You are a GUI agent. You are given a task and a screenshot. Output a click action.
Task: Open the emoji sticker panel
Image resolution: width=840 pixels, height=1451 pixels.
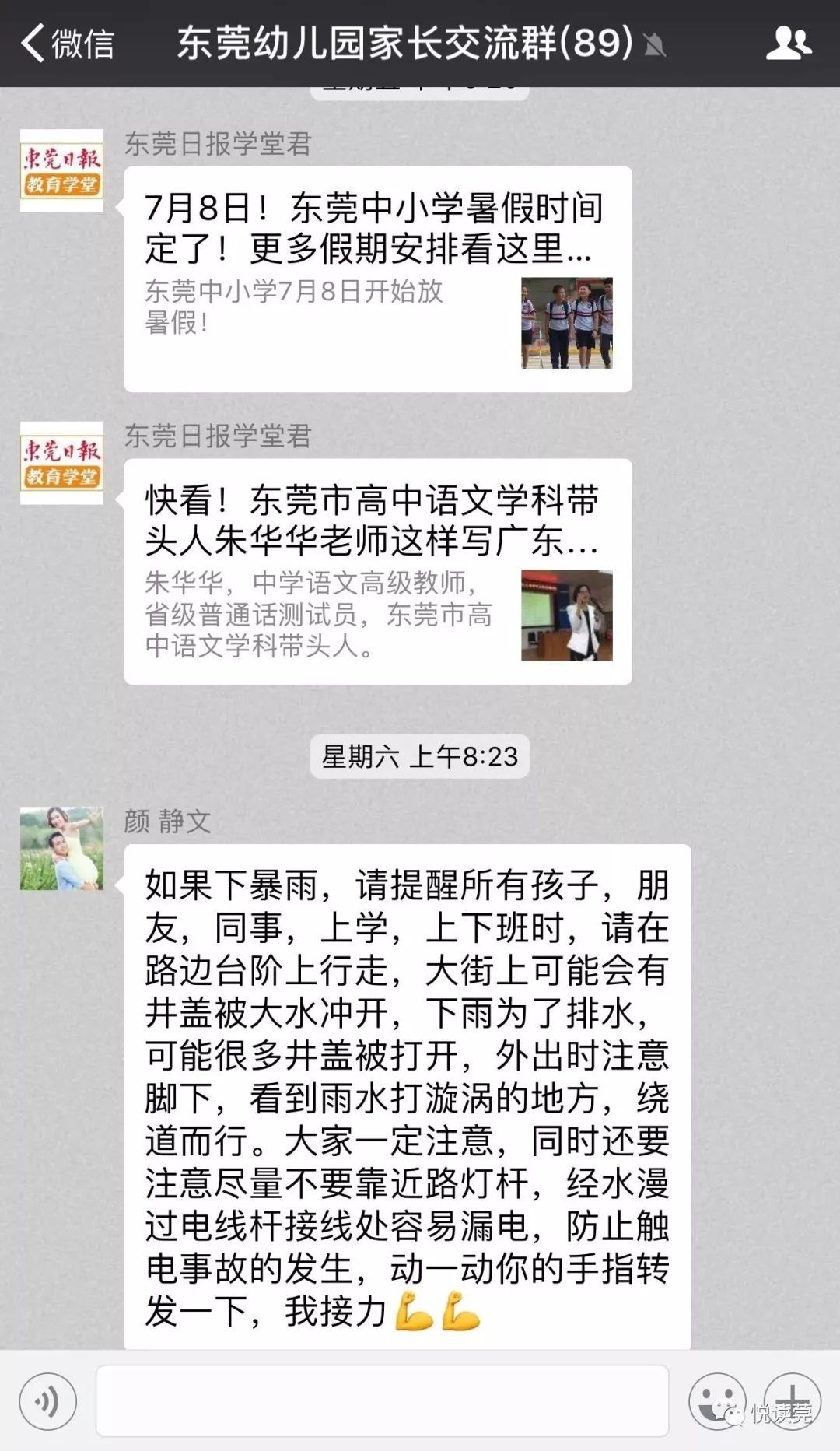[716, 1401]
